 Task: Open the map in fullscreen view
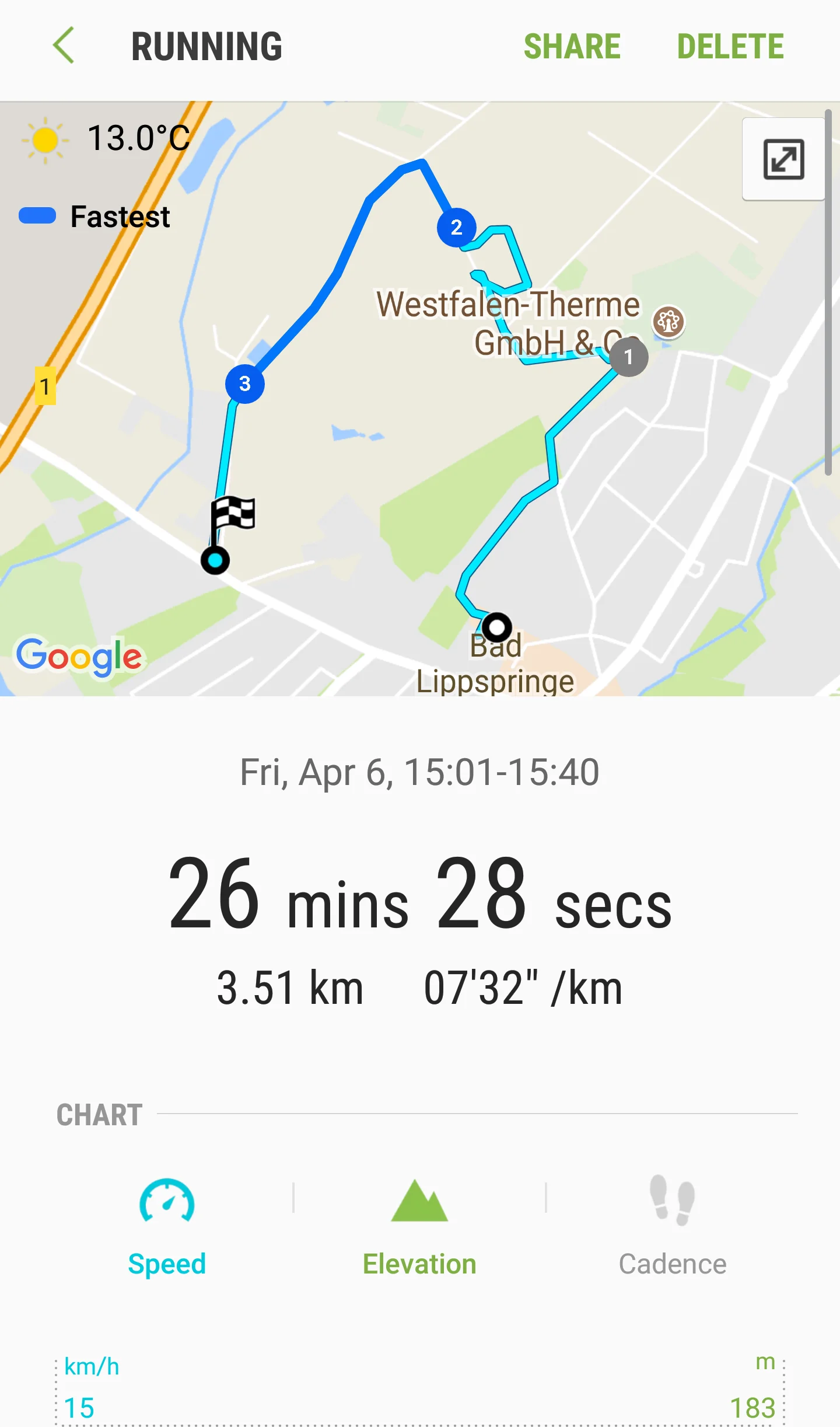coord(782,159)
